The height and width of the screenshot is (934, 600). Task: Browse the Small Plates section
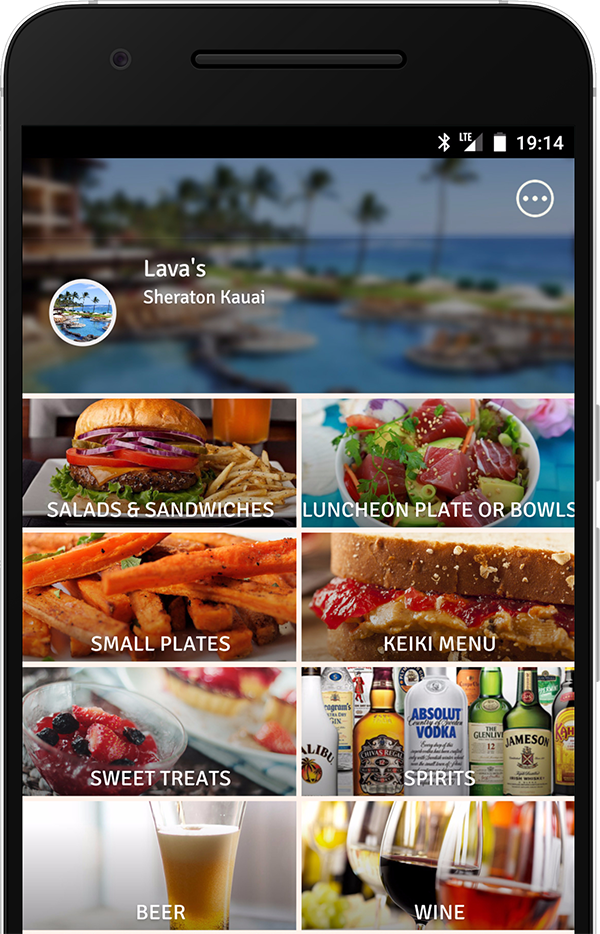coord(160,596)
